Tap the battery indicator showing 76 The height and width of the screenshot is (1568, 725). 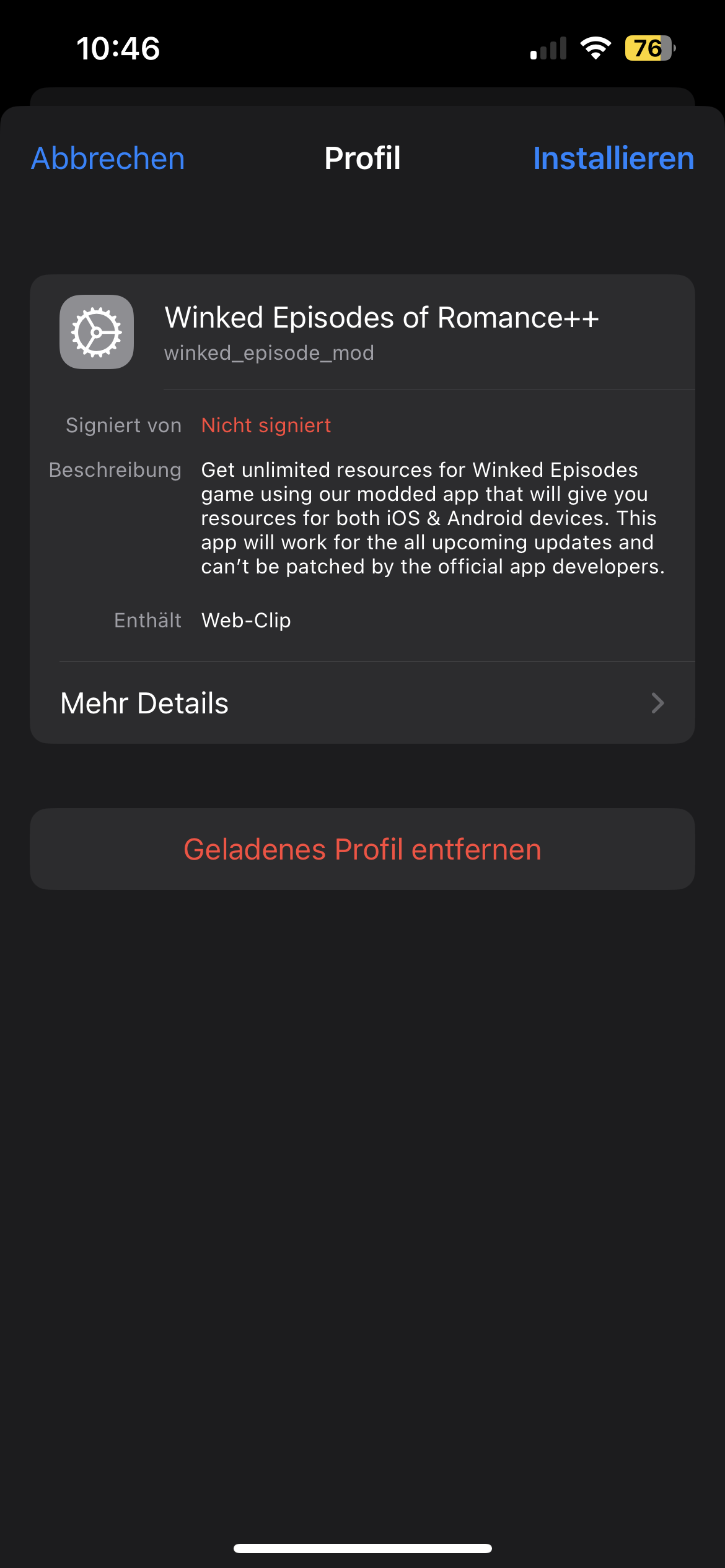click(x=647, y=47)
